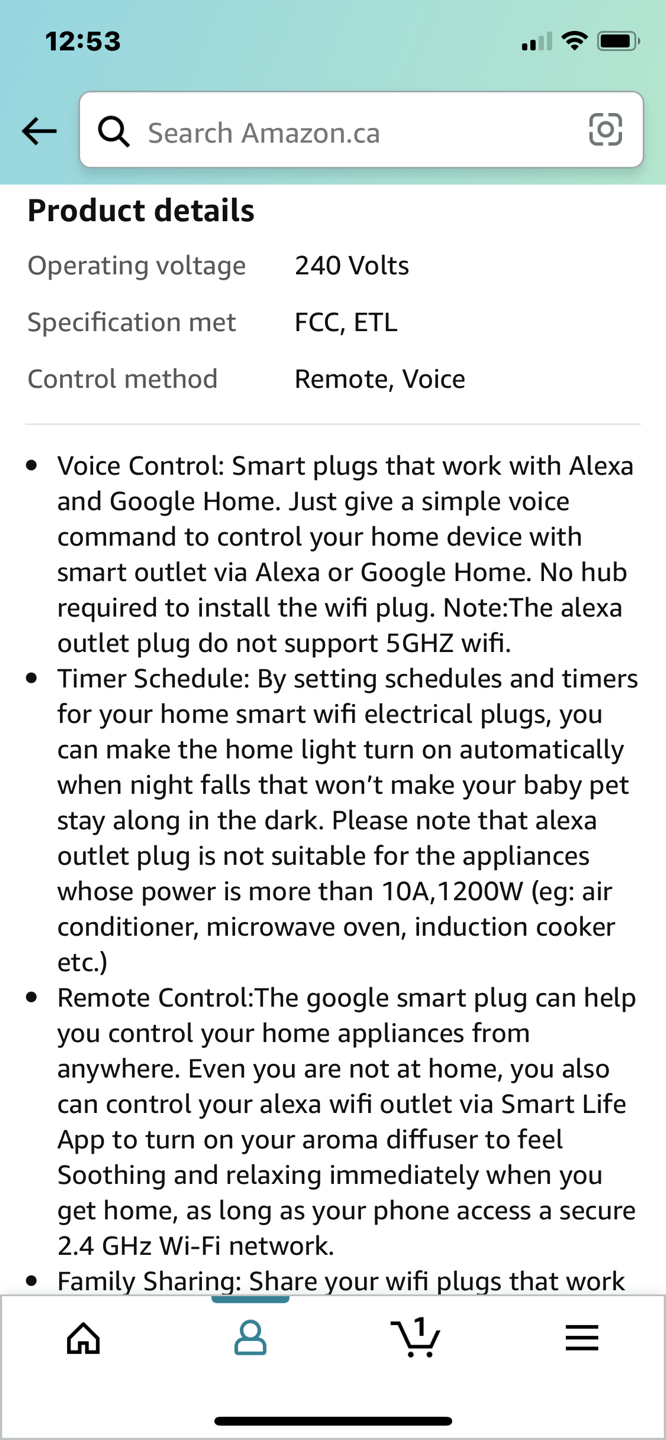Go back with the arrow icon
Image resolution: width=666 pixels, height=1440 pixels.
click(39, 131)
